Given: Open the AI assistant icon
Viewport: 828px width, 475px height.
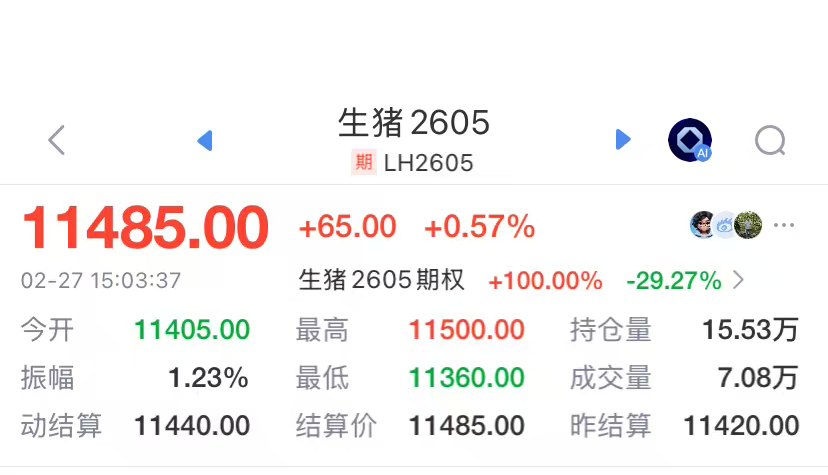Looking at the screenshot, I should (x=690, y=140).
